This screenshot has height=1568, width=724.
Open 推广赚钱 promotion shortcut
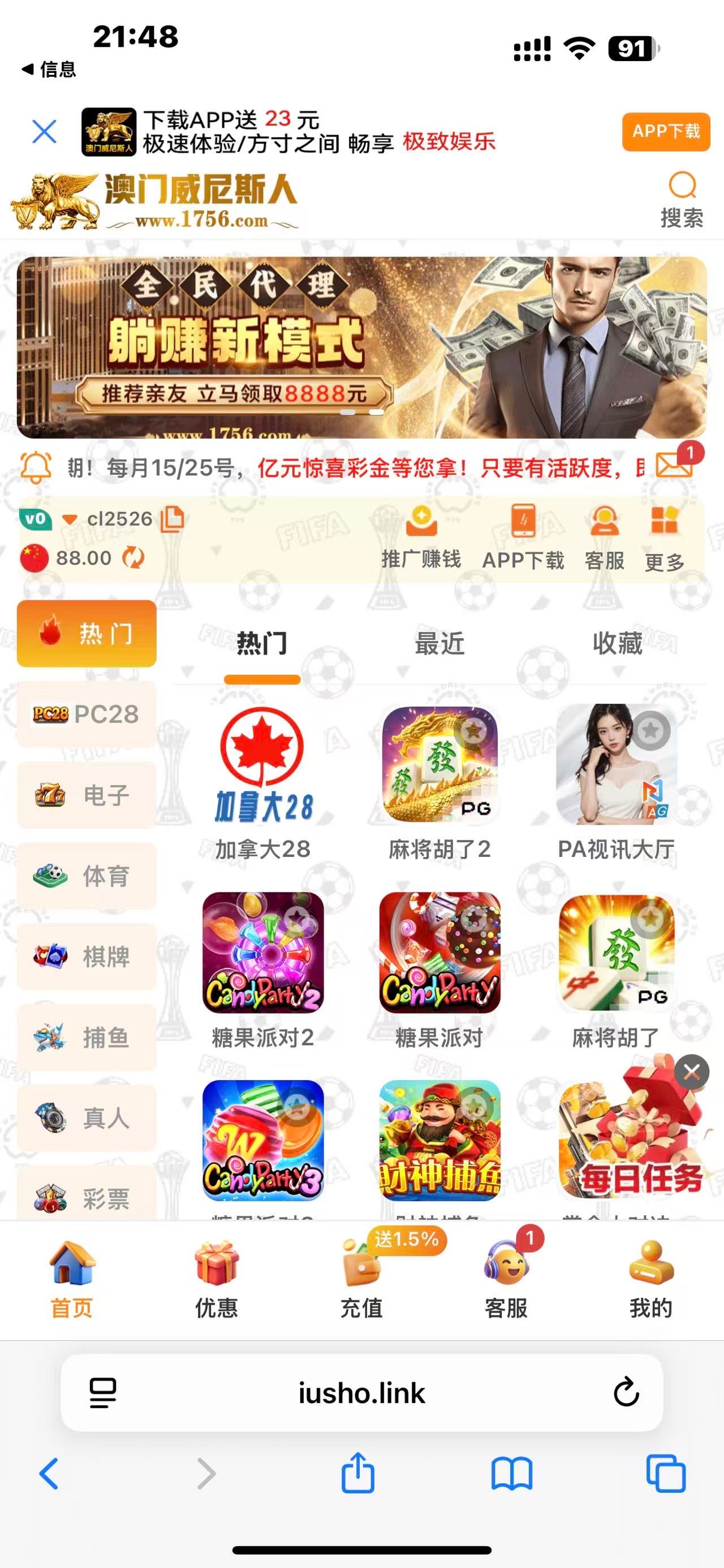[x=421, y=537]
